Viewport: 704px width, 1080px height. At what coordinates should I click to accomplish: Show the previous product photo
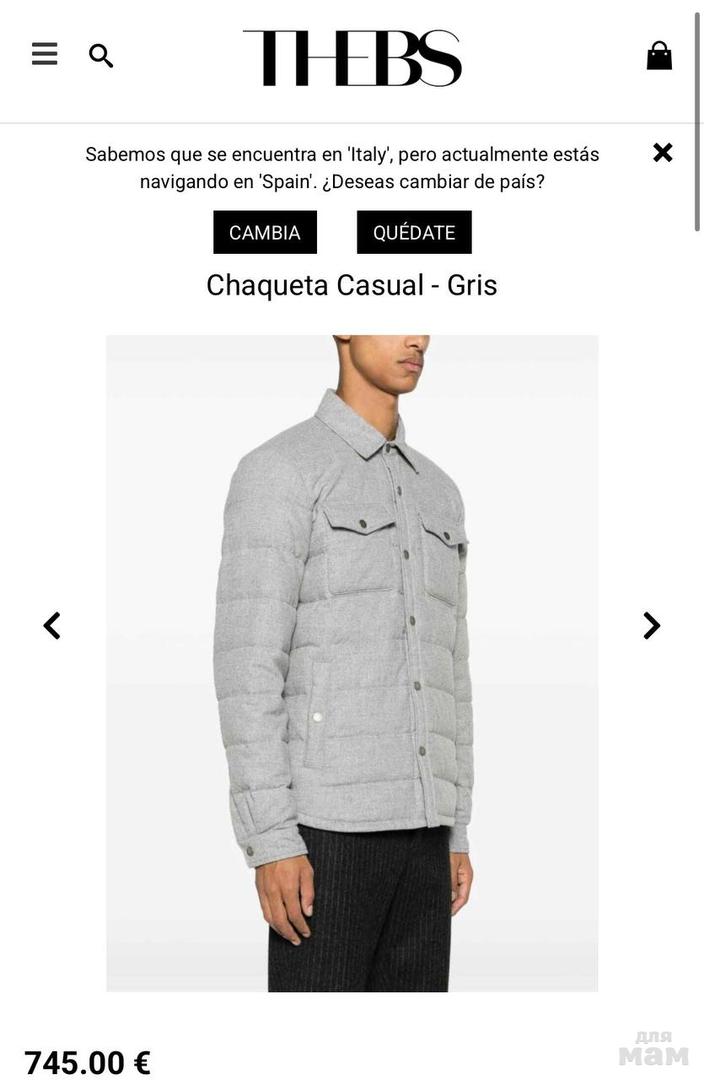point(52,626)
